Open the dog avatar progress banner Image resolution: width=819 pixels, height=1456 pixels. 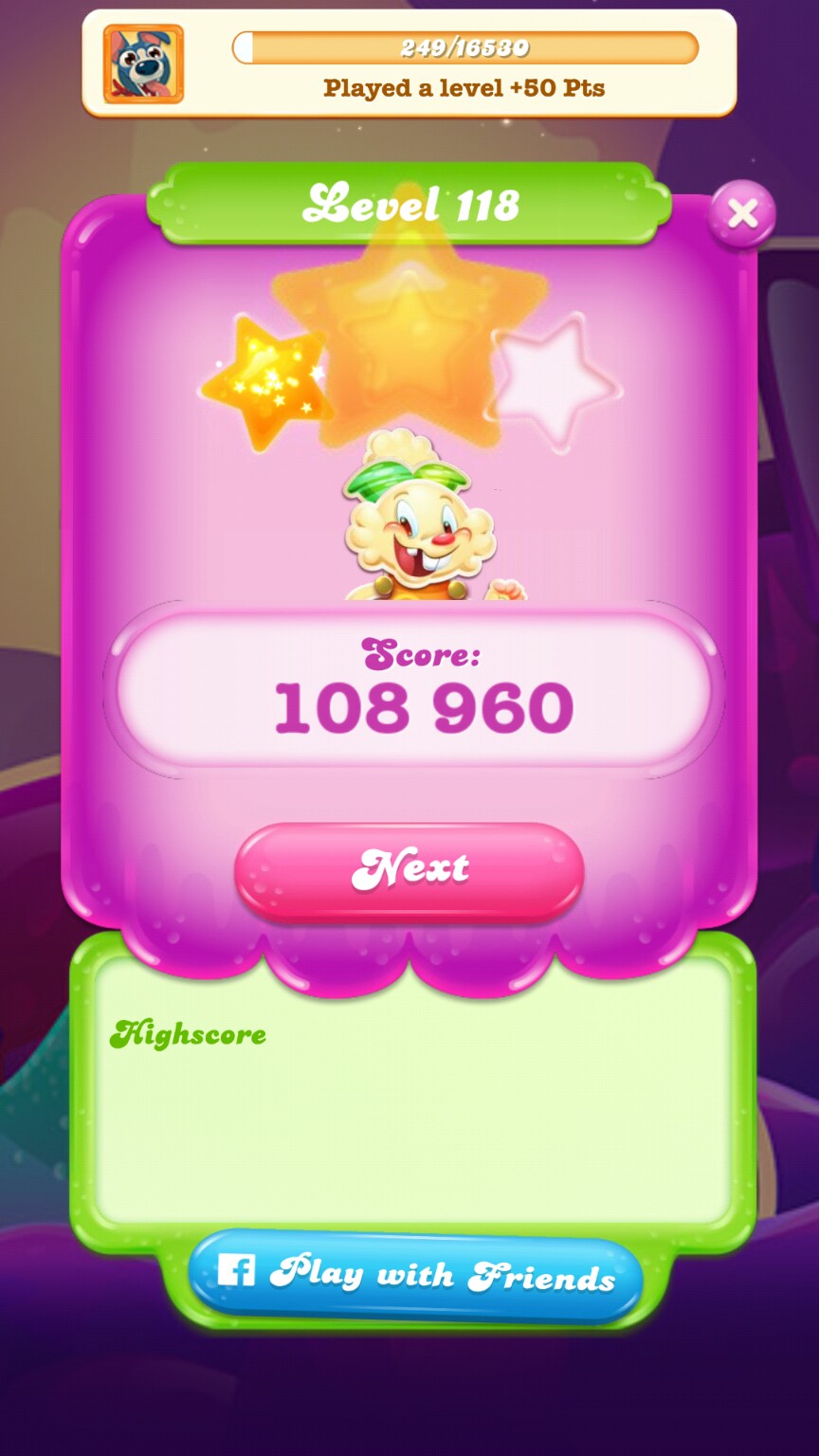click(x=143, y=64)
